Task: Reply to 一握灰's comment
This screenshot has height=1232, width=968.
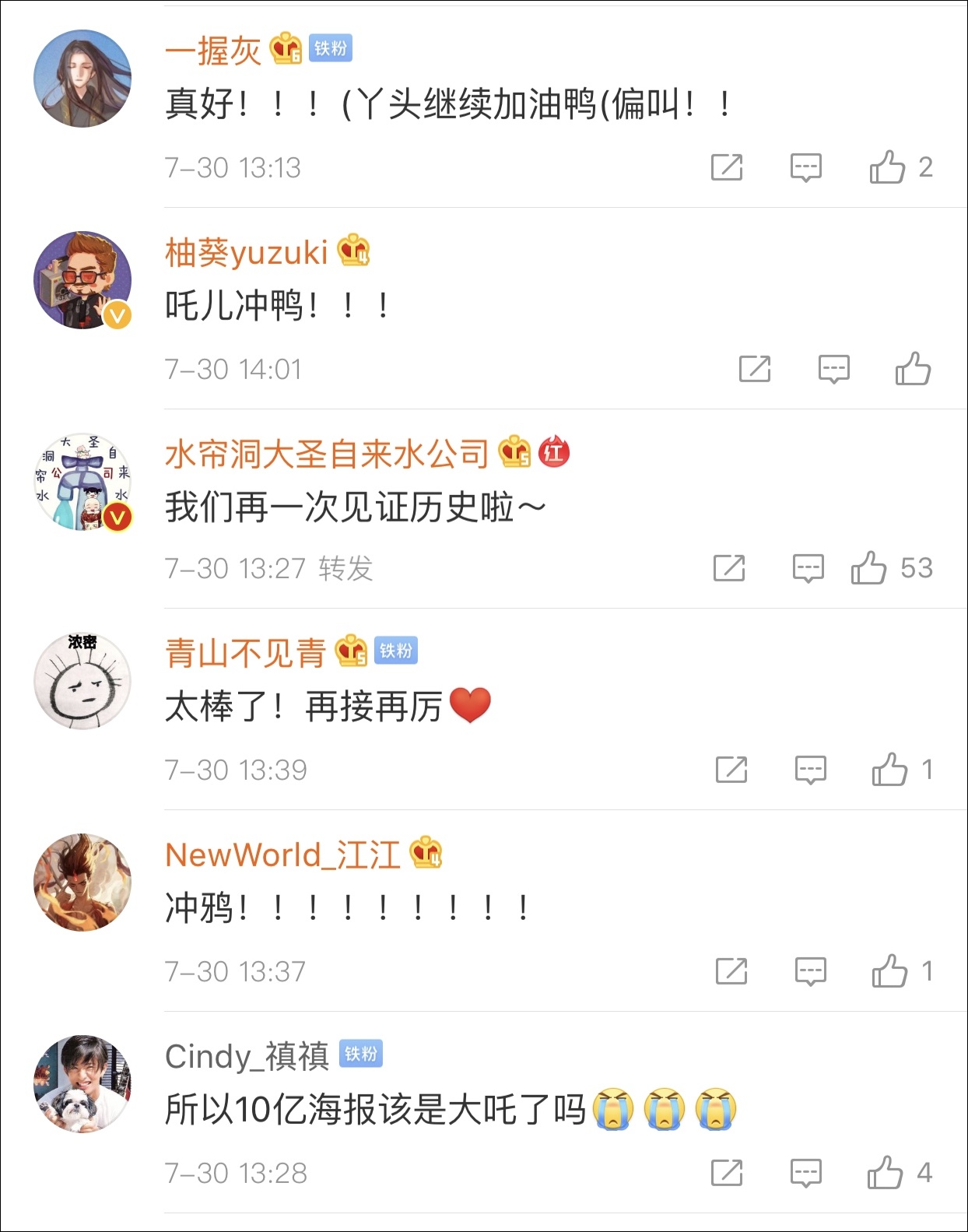Action: coord(805,167)
